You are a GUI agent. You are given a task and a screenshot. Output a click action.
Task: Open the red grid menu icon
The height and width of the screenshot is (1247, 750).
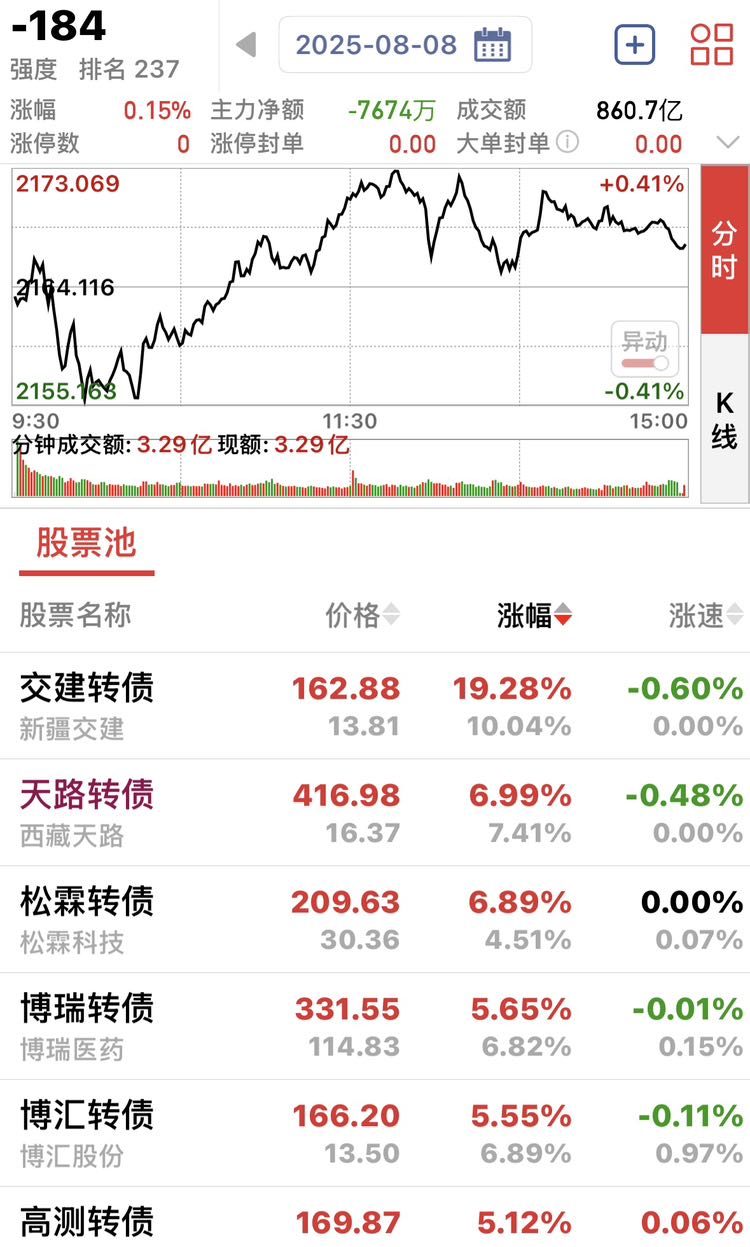(x=712, y=45)
